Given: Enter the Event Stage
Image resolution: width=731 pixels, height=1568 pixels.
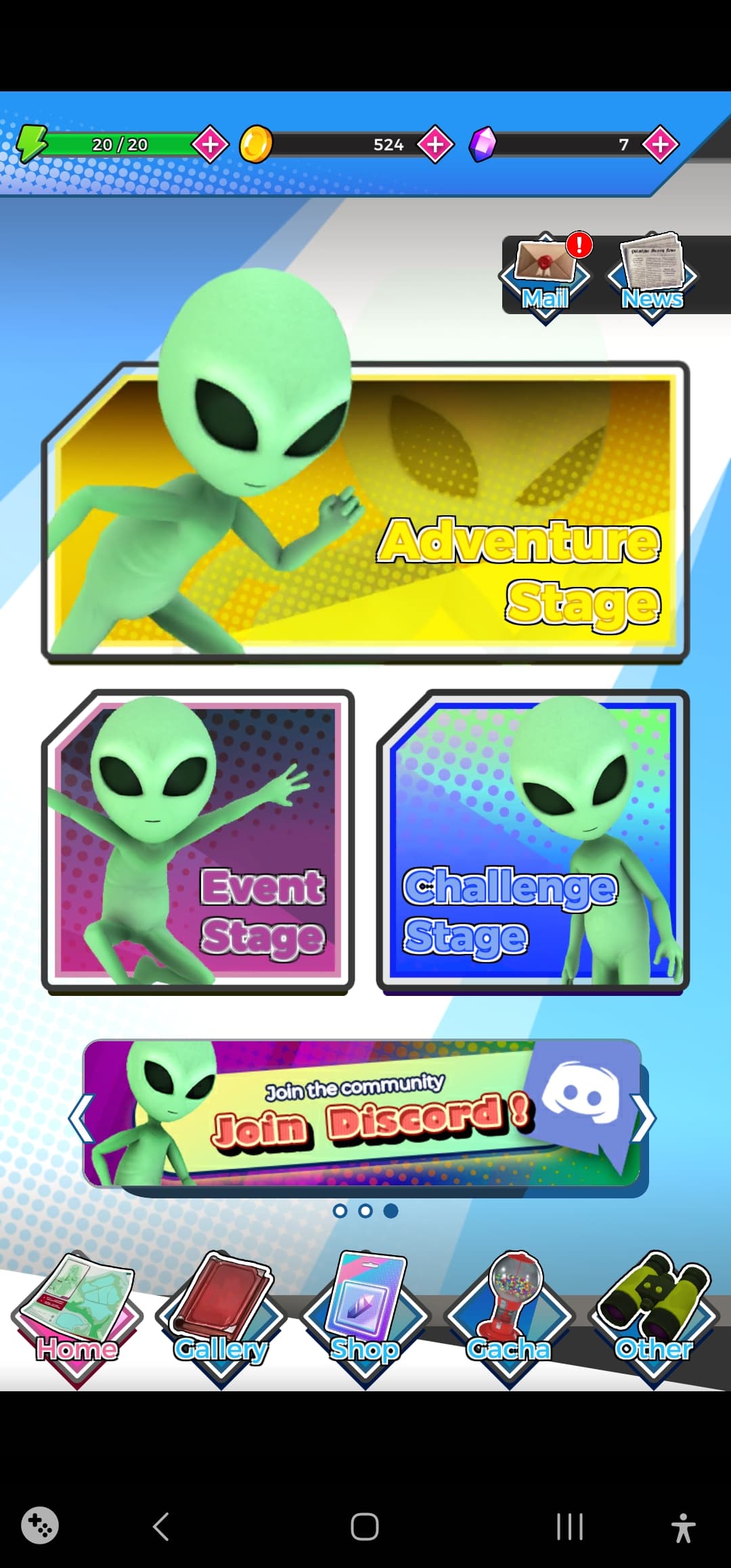Looking at the screenshot, I should tap(198, 841).
